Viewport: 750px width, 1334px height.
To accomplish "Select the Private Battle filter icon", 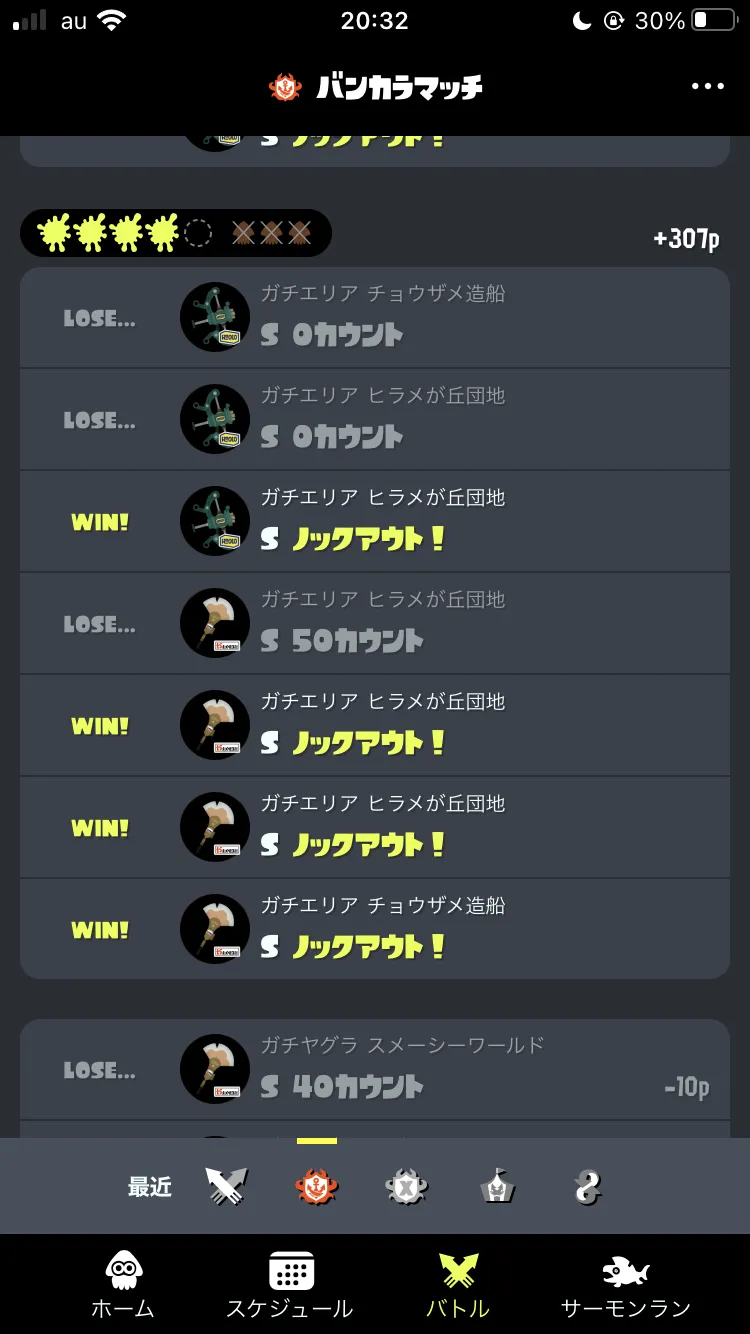I will pos(587,1187).
